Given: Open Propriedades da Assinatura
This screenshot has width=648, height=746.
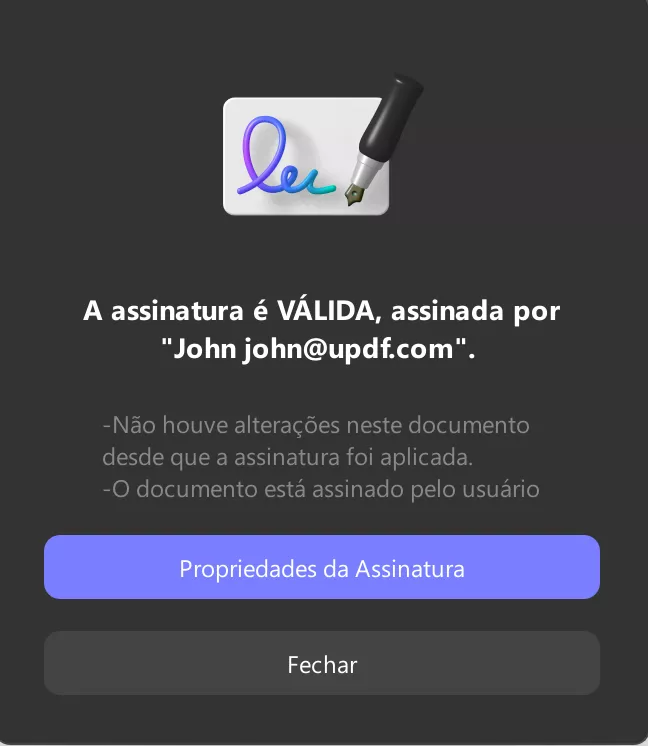Looking at the screenshot, I should (x=322, y=568).
